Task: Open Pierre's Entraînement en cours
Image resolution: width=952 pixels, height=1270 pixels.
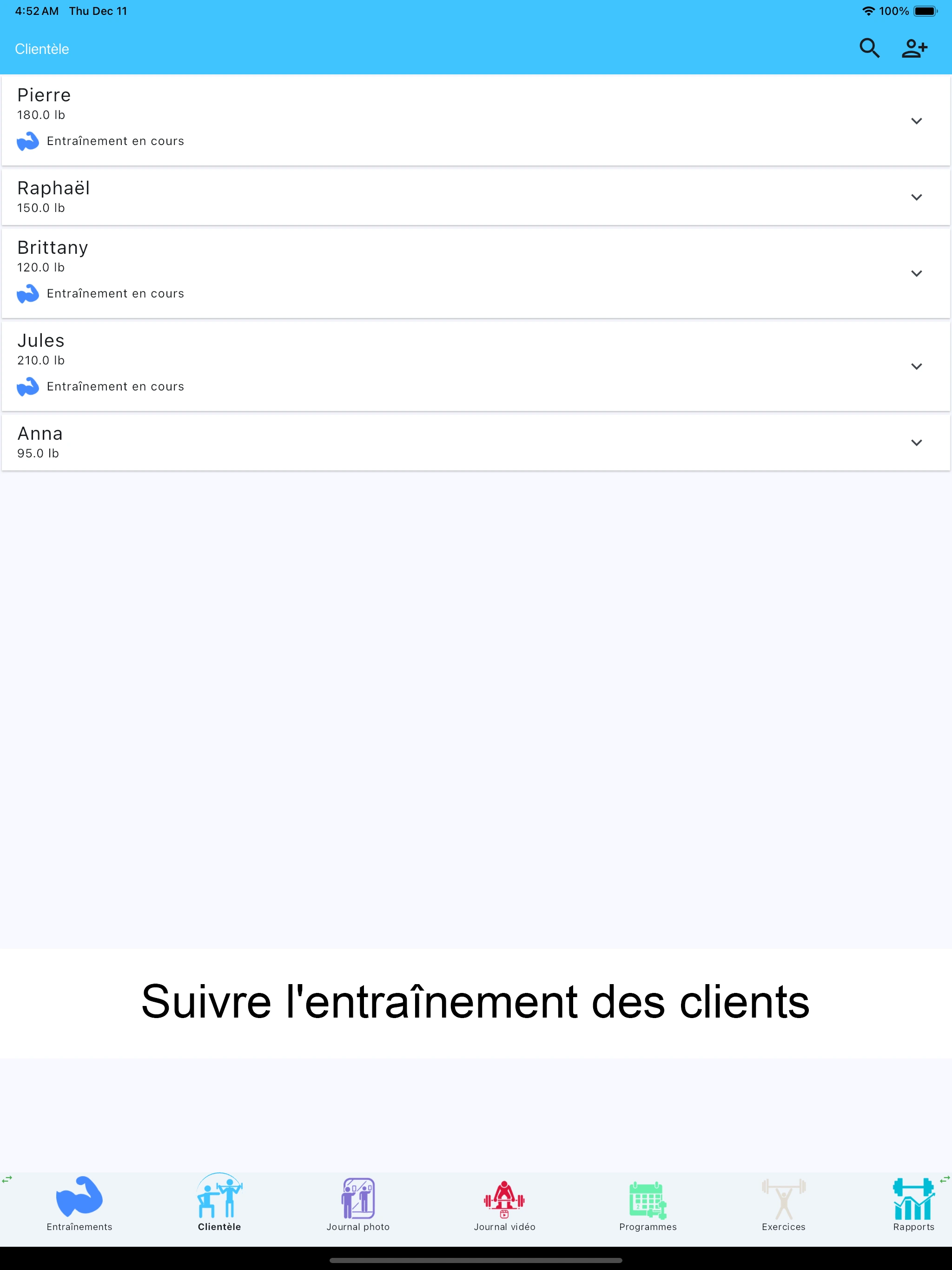Action: click(115, 141)
